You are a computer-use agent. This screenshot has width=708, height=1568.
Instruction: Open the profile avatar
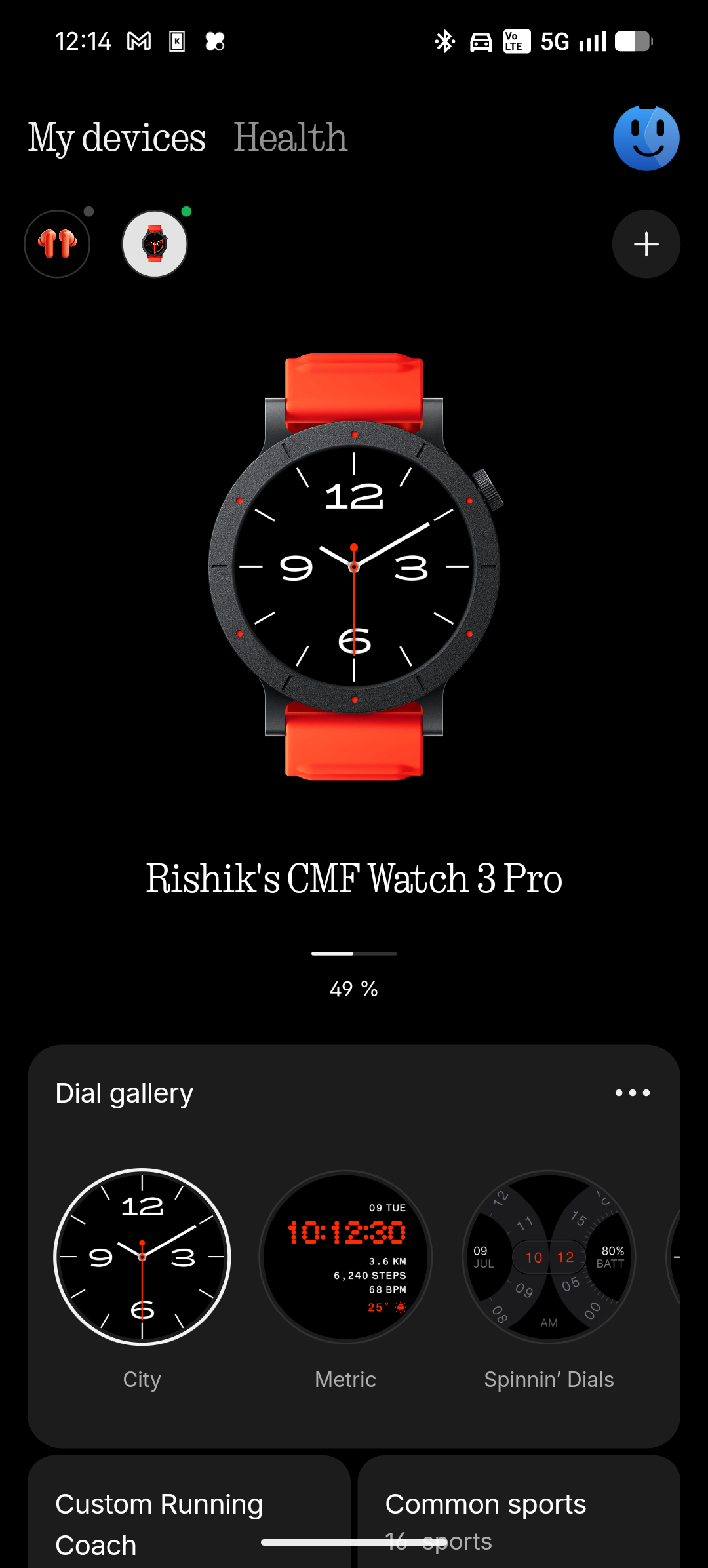[x=646, y=138]
